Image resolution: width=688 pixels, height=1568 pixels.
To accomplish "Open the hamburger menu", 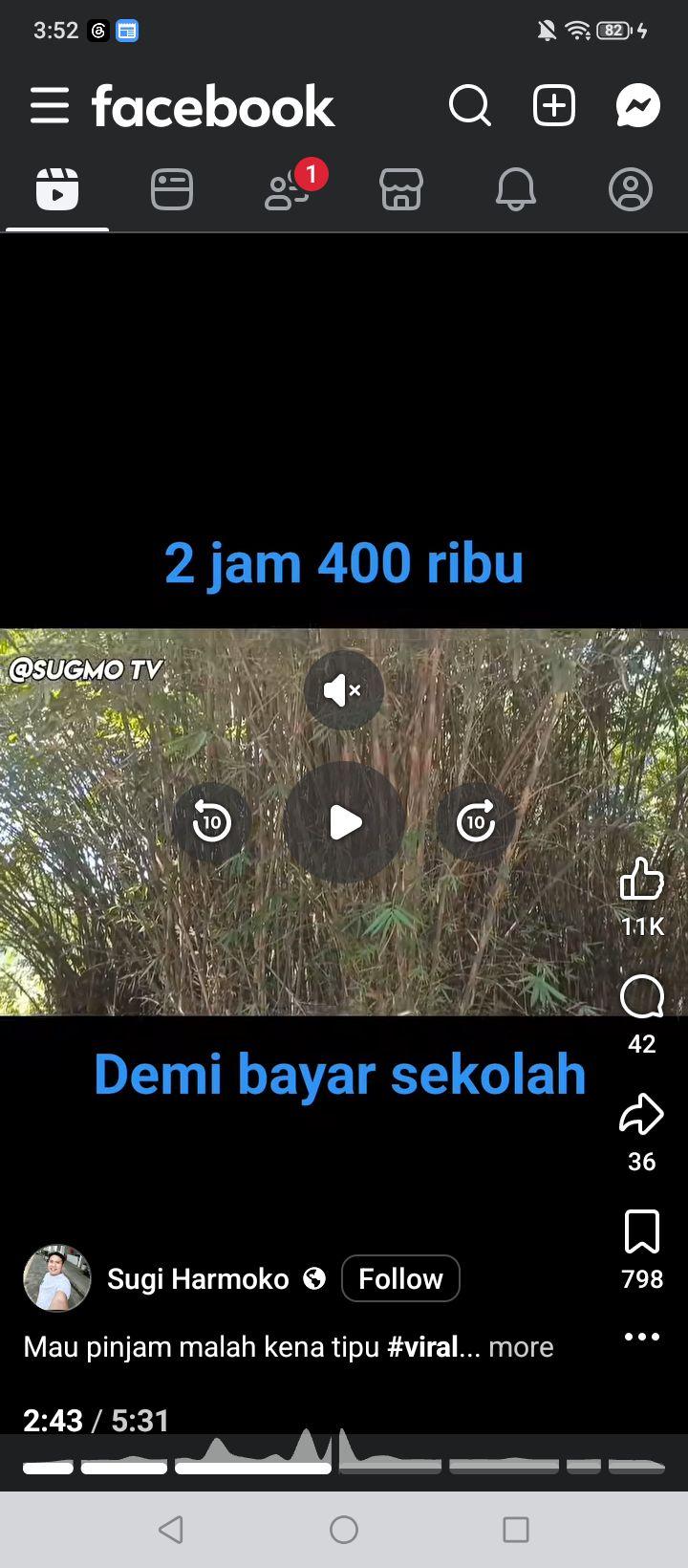I will [x=50, y=105].
